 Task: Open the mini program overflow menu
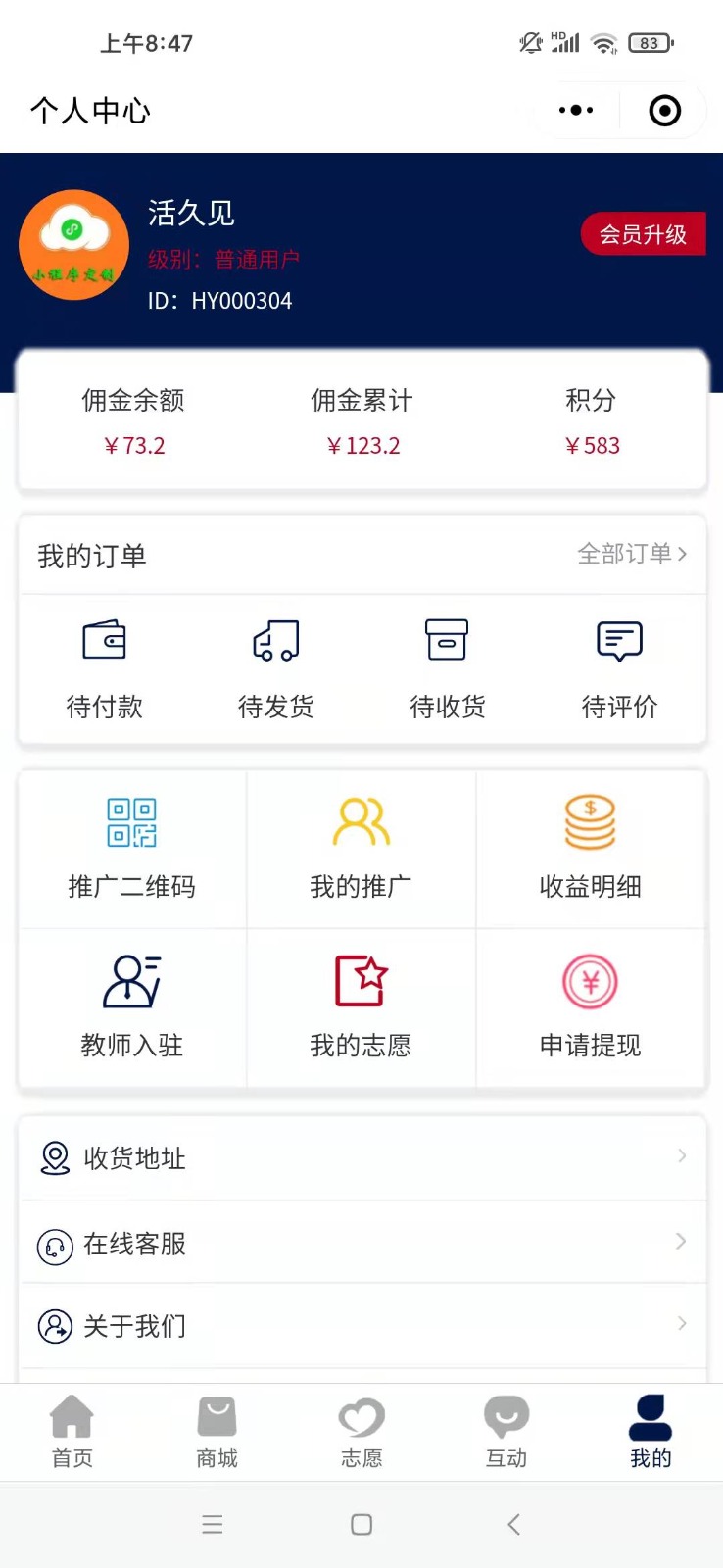(x=576, y=111)
